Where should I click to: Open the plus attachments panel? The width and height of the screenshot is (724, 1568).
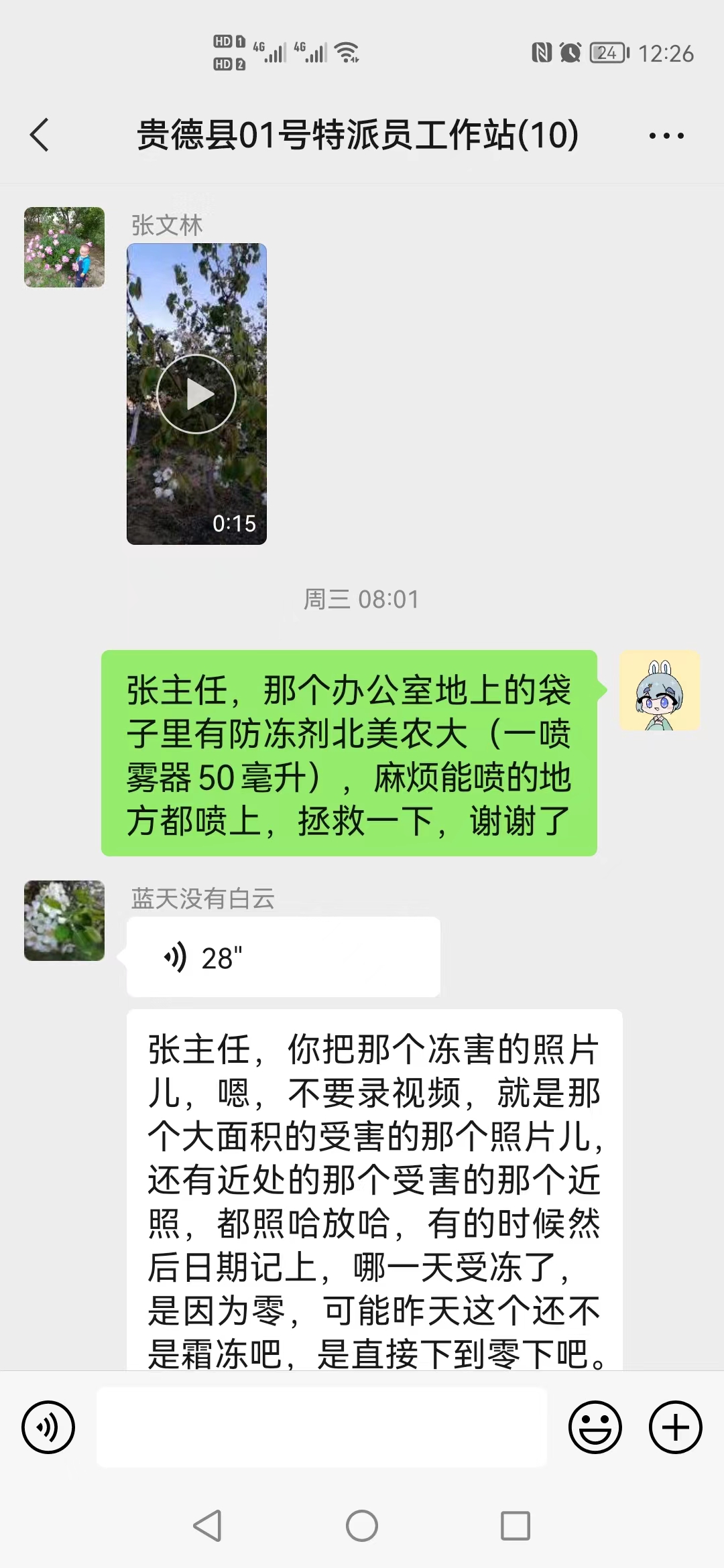click(675, 1427)
